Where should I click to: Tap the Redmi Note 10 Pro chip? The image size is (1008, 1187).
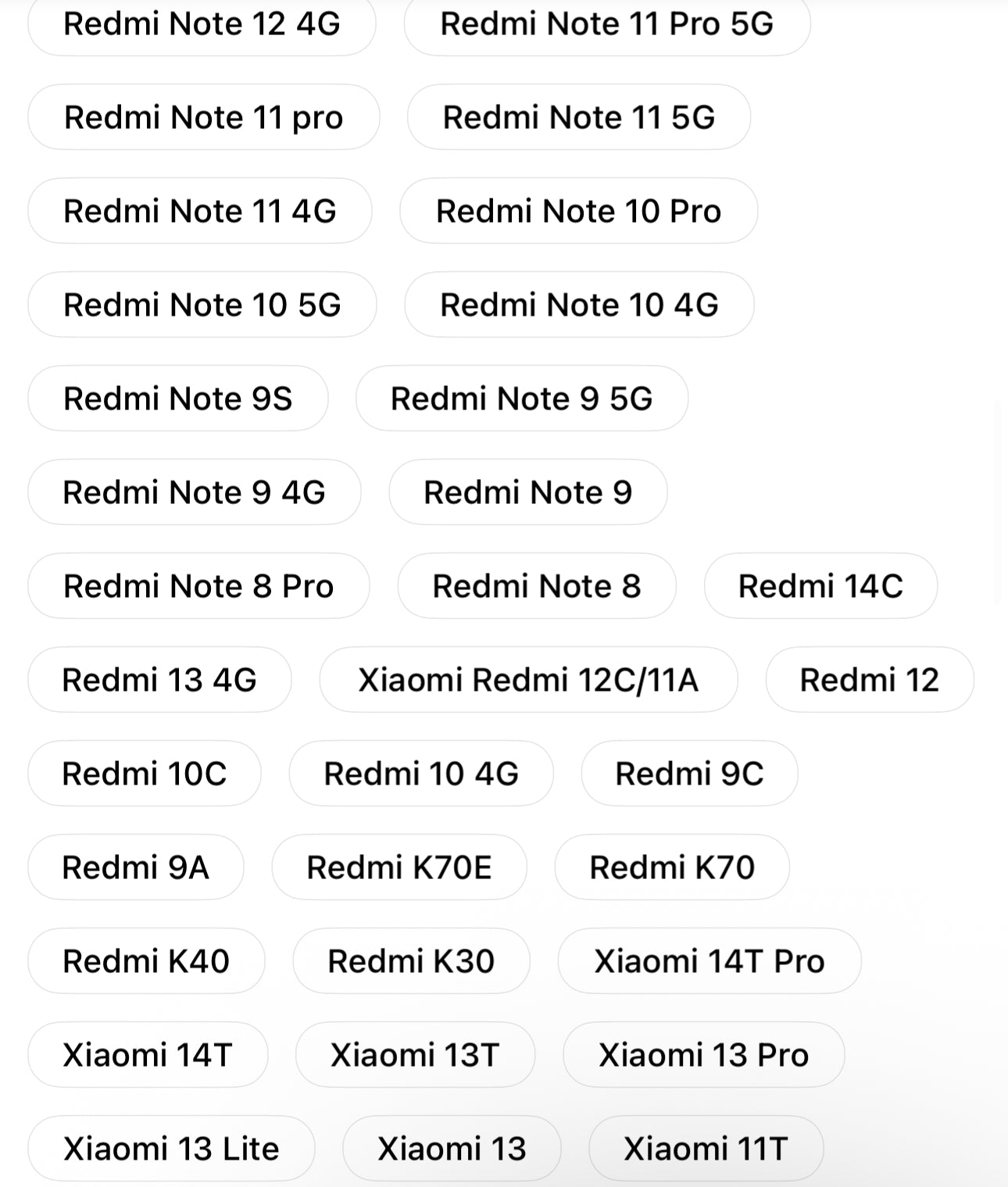[x=578, y=211]
